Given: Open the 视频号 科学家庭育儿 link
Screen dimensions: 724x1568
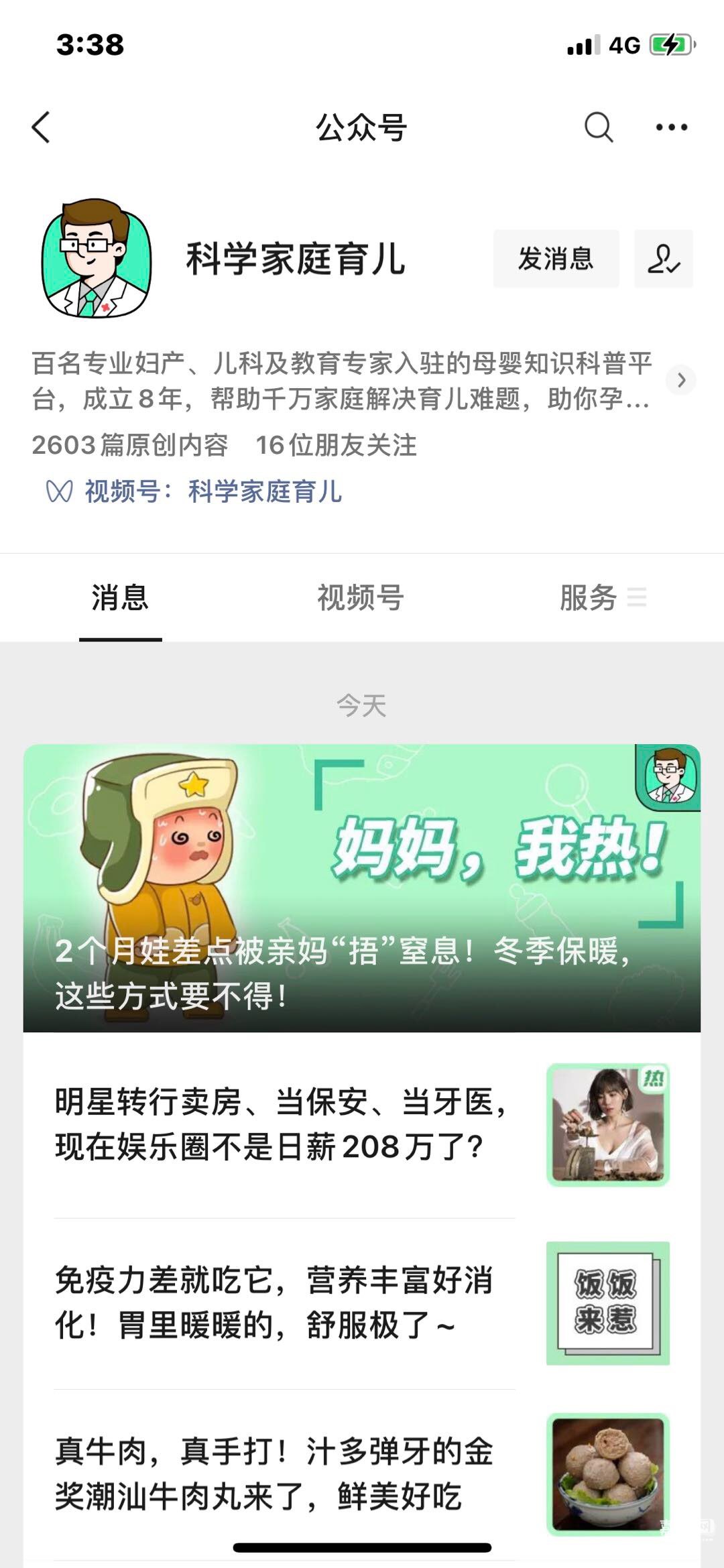Looking at the screenshot, I should [x=264, y=491].
